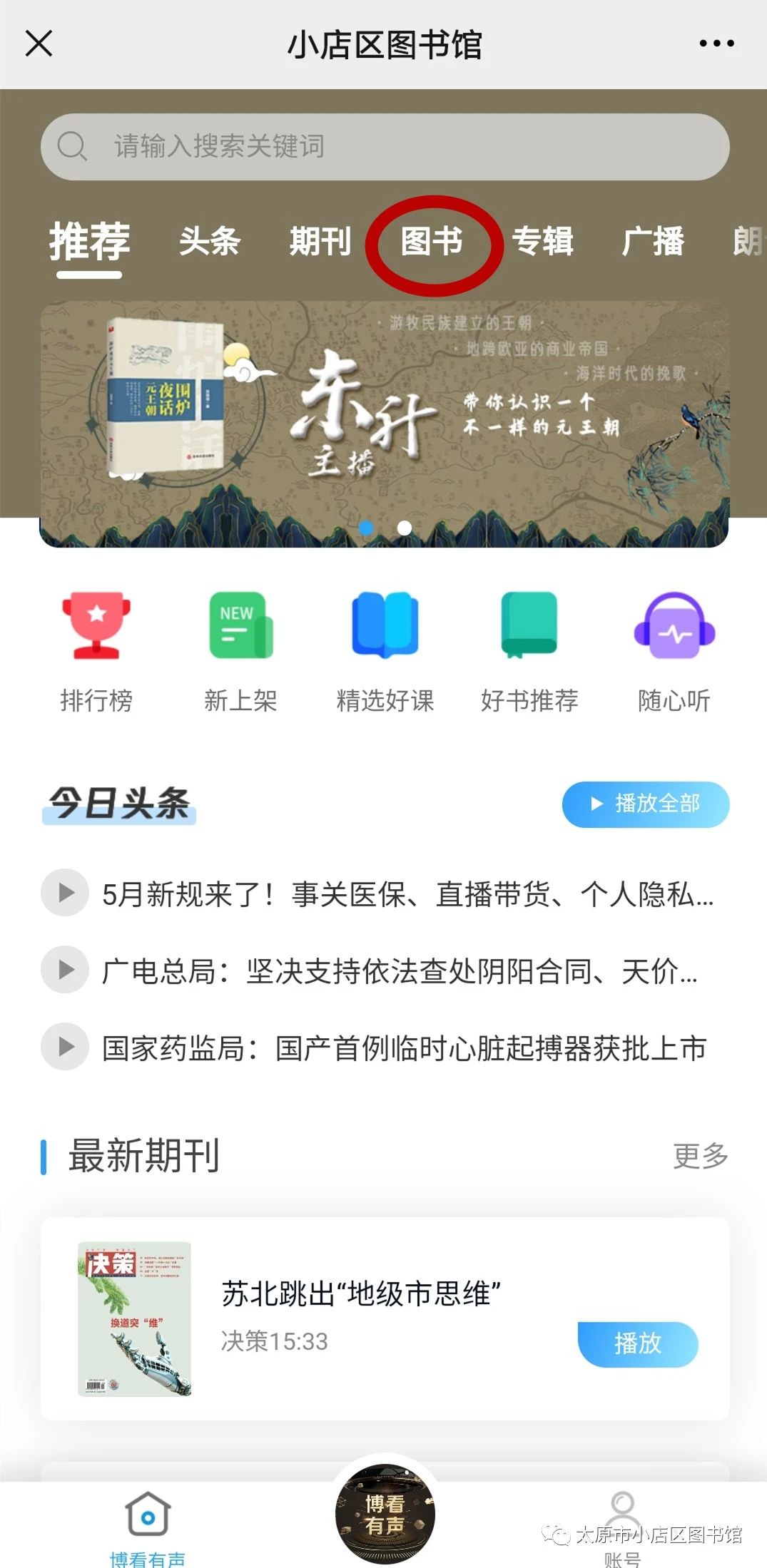Close the 小店区图书馆 page
Viewport: 767px width, 1568px height.
click(x=39, y=43)
